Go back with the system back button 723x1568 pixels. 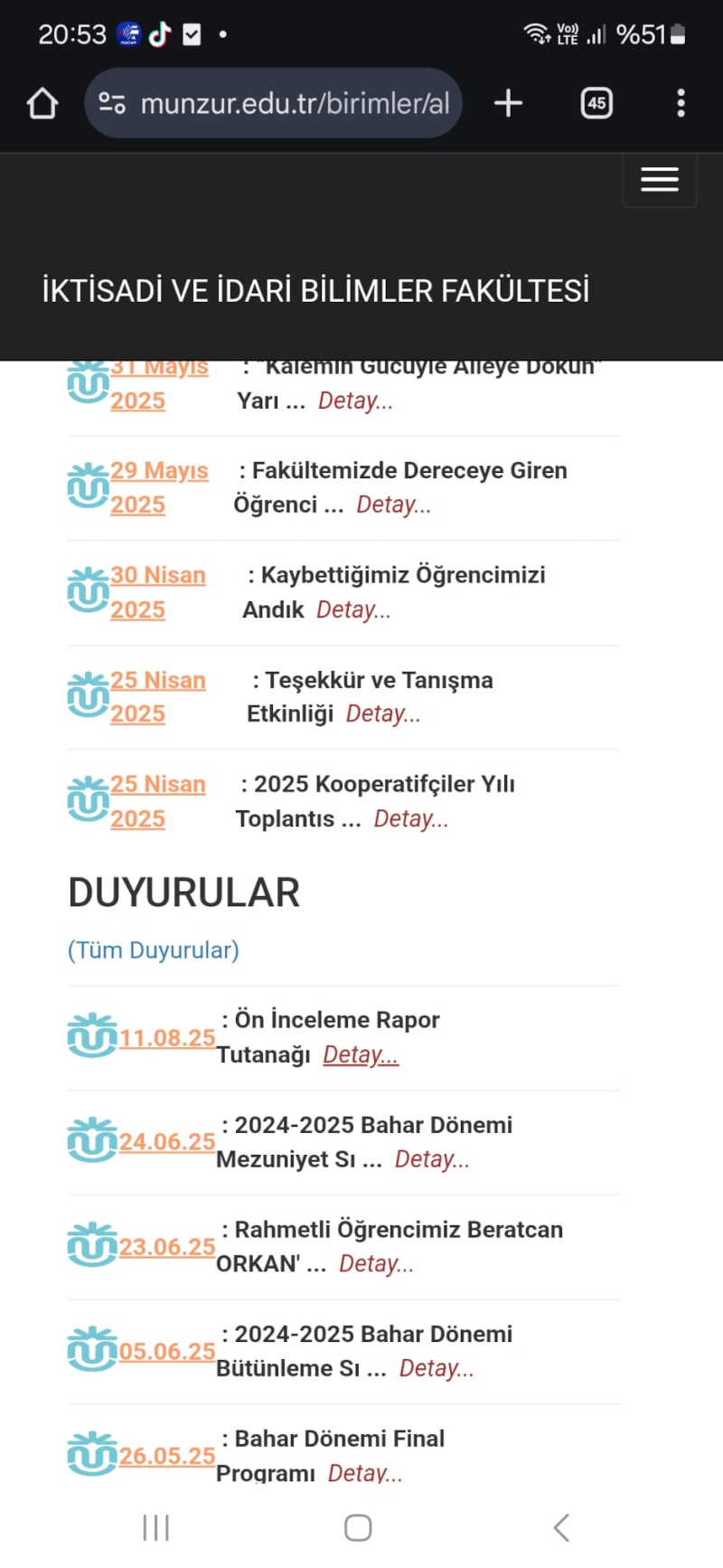[x=561, y=1527]
